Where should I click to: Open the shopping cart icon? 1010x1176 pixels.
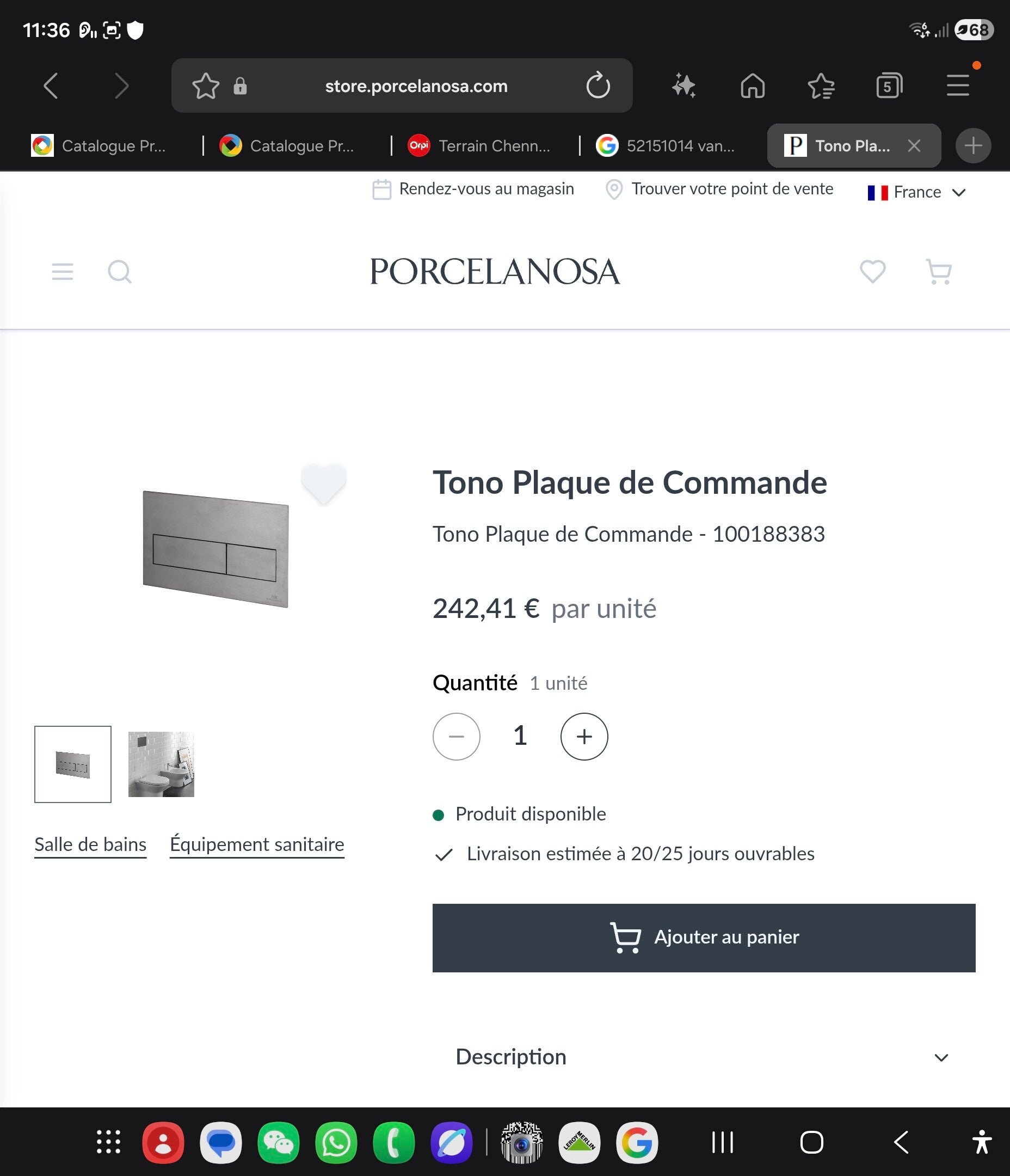tap(939, 271)
